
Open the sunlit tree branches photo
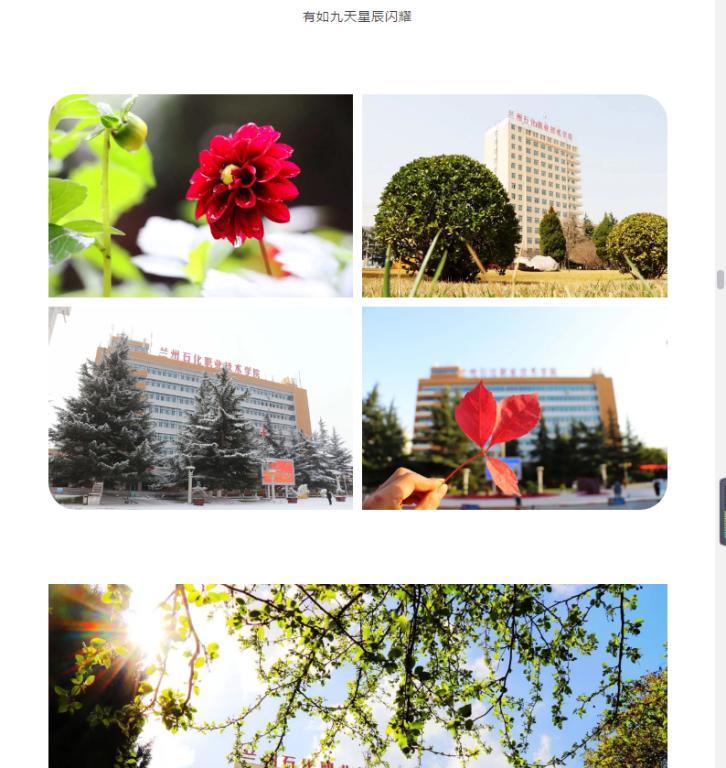pos(357,676)
